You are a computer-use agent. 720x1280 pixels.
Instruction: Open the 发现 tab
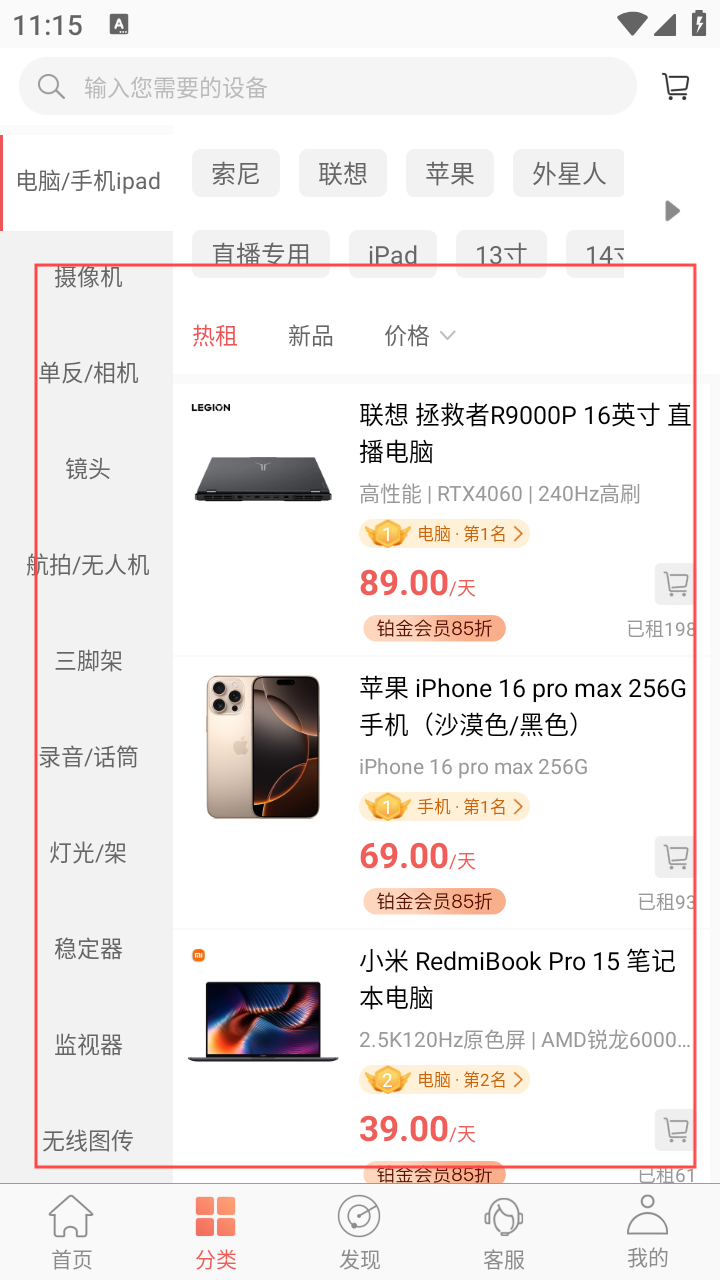(360, 1232)
